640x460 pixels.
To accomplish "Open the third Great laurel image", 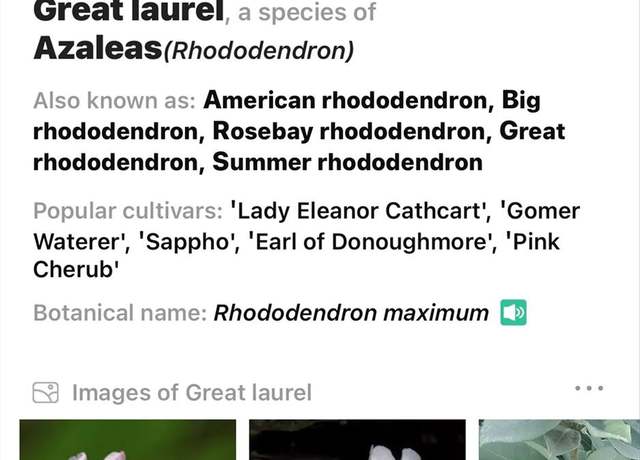I will [560, 440].
